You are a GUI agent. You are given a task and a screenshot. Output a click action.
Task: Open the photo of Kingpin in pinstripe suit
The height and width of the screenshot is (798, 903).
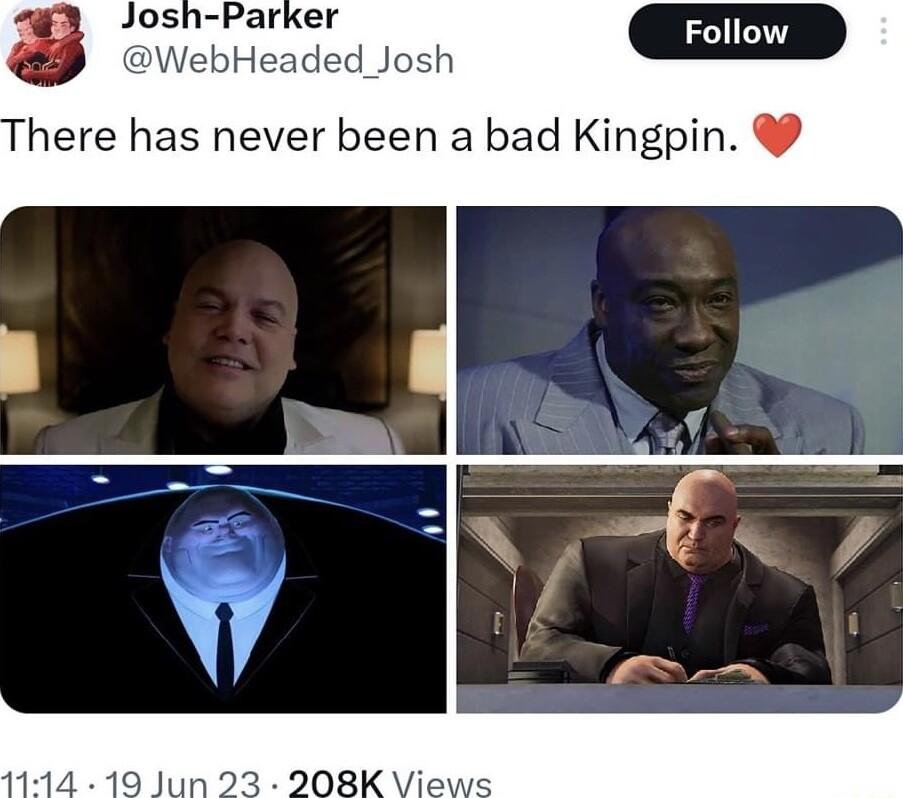(x=679, y=330)
